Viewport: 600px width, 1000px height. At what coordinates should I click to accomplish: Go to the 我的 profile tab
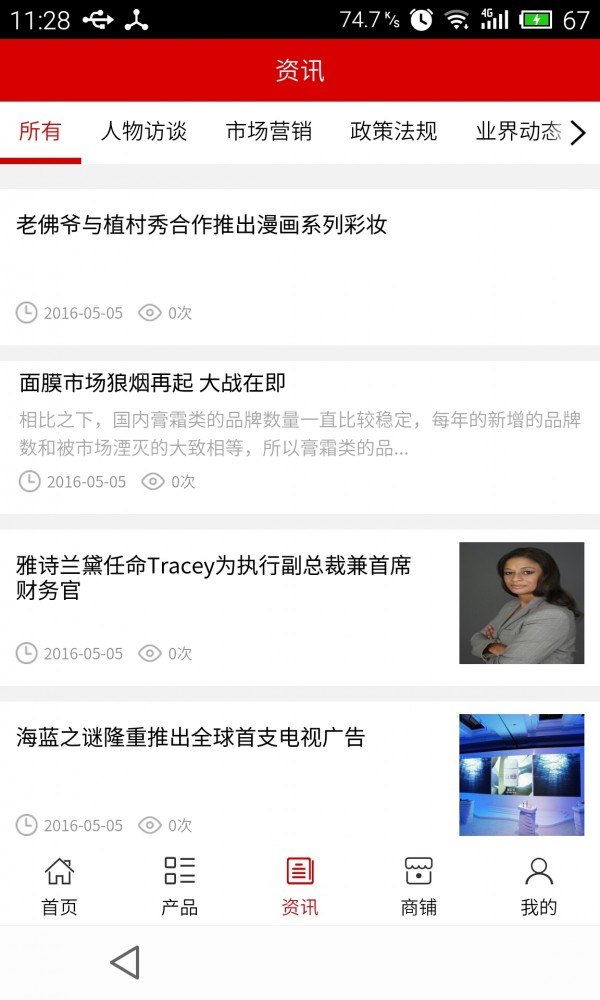coord(539,886)
